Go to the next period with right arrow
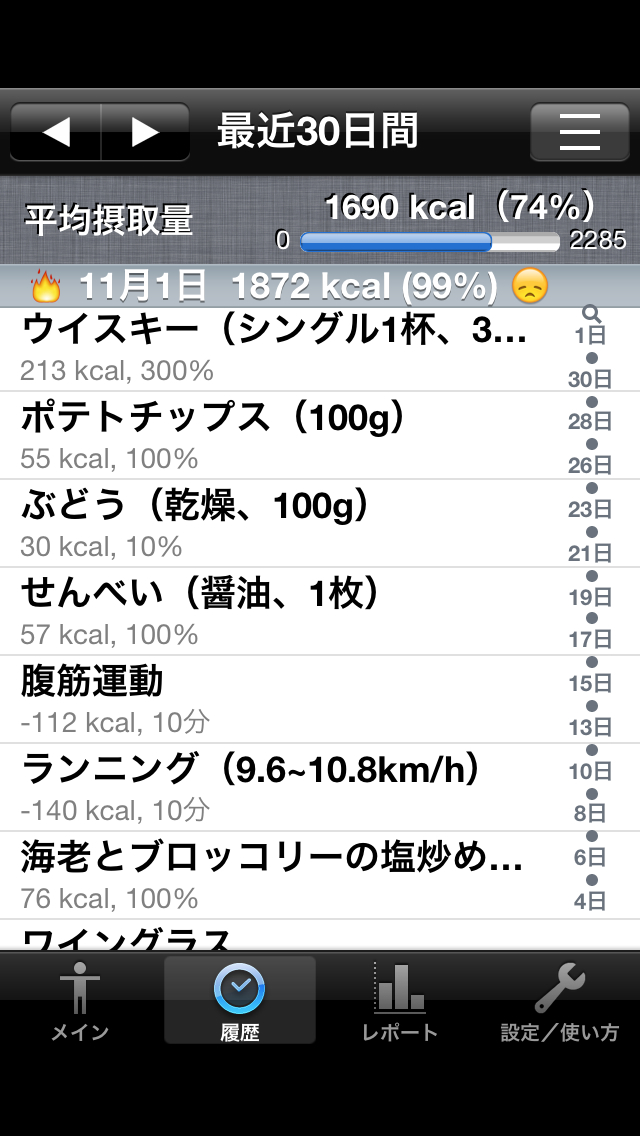 [145, 132]
